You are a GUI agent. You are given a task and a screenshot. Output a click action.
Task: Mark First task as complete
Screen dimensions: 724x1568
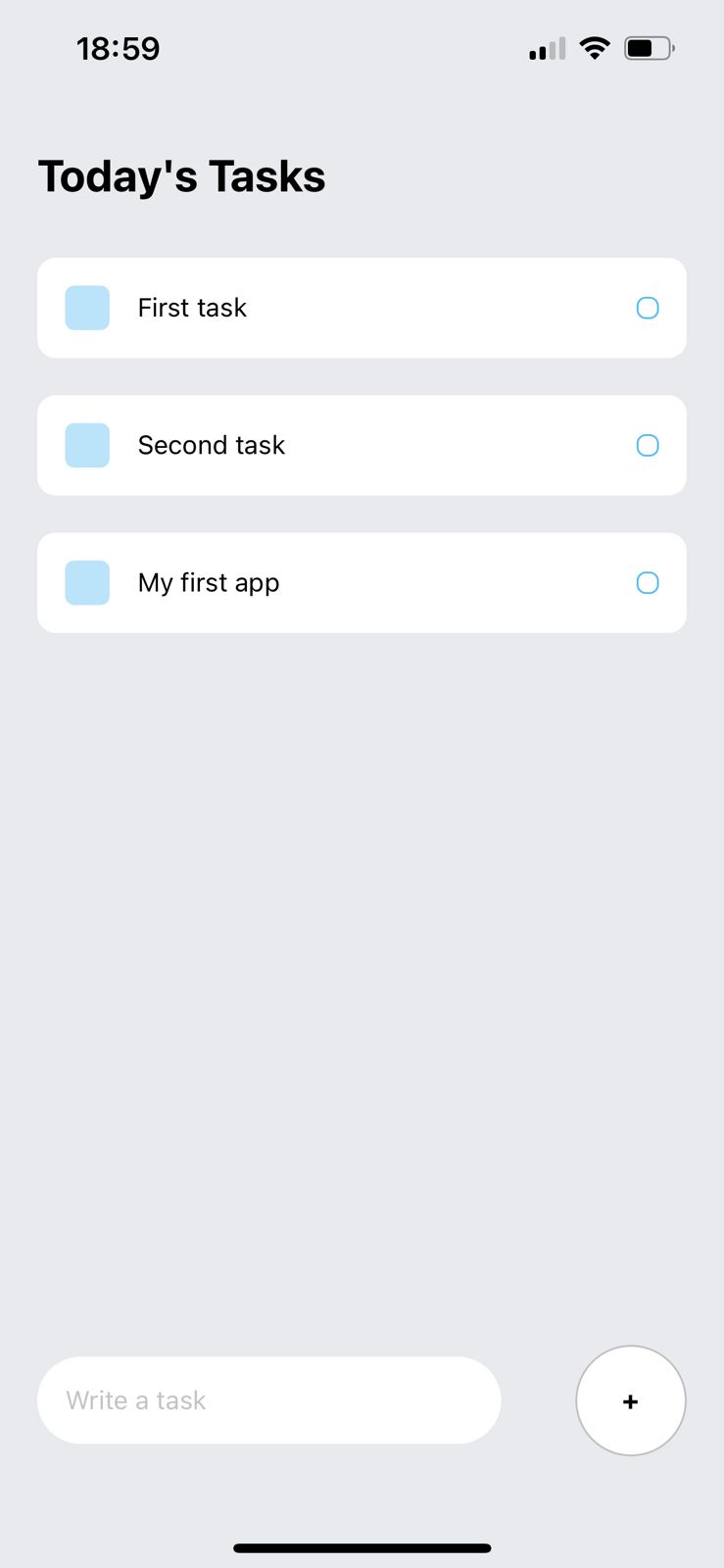pyautogui.click(x=648, y=307)
